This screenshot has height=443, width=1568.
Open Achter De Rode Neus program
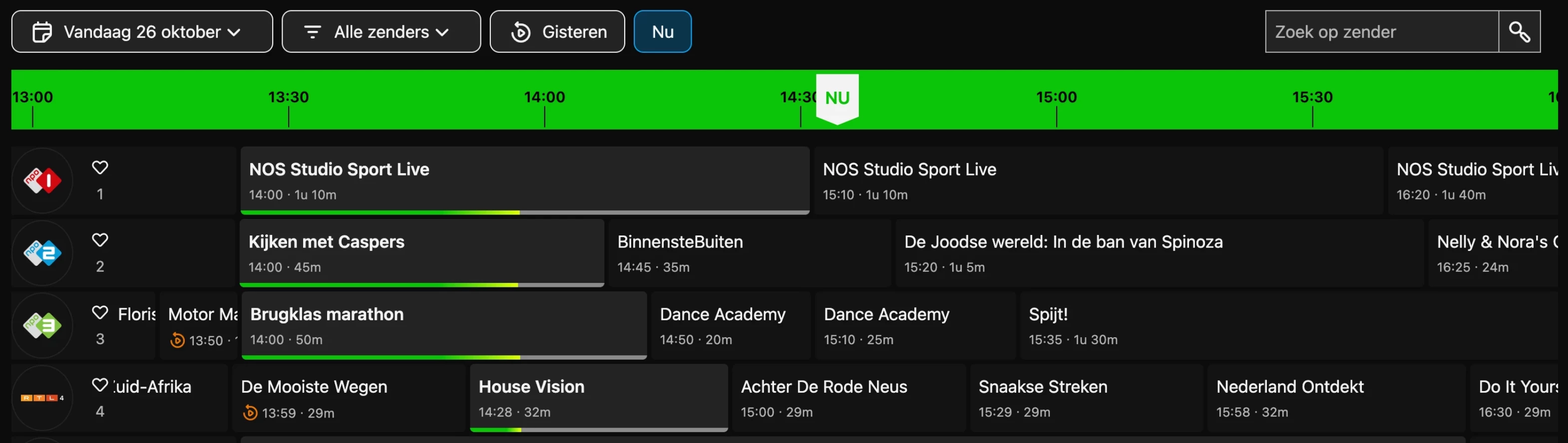point(848,398)
